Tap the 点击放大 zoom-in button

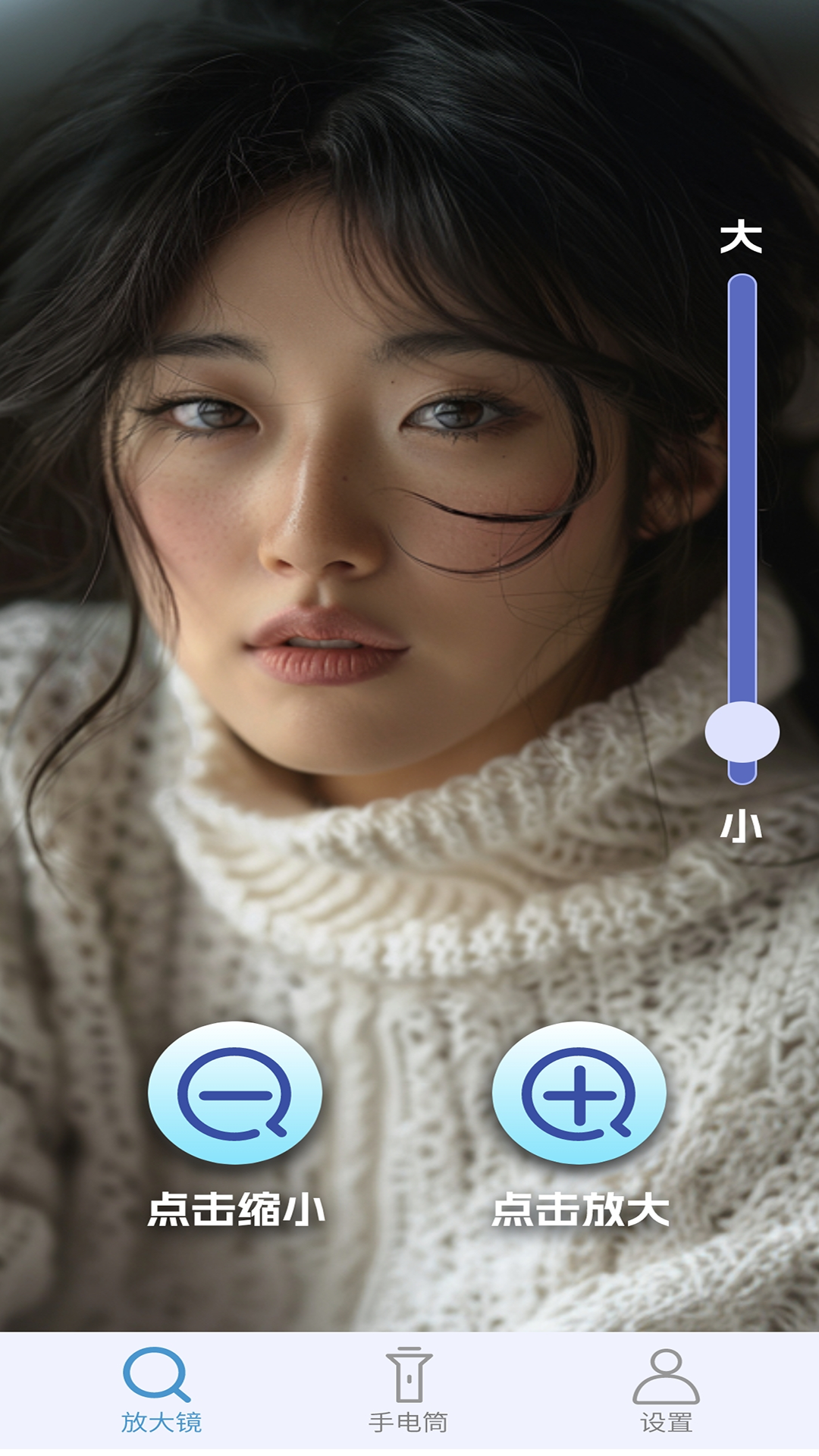pos(579,1093)
